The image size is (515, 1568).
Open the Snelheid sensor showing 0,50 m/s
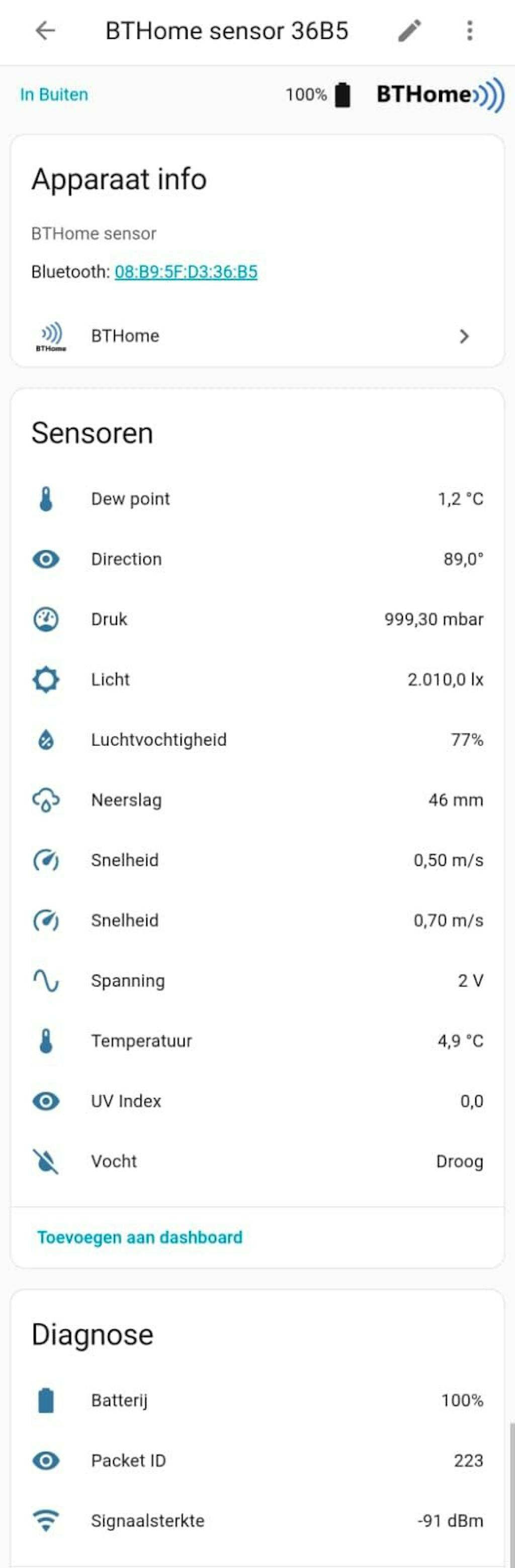(257, 860)
